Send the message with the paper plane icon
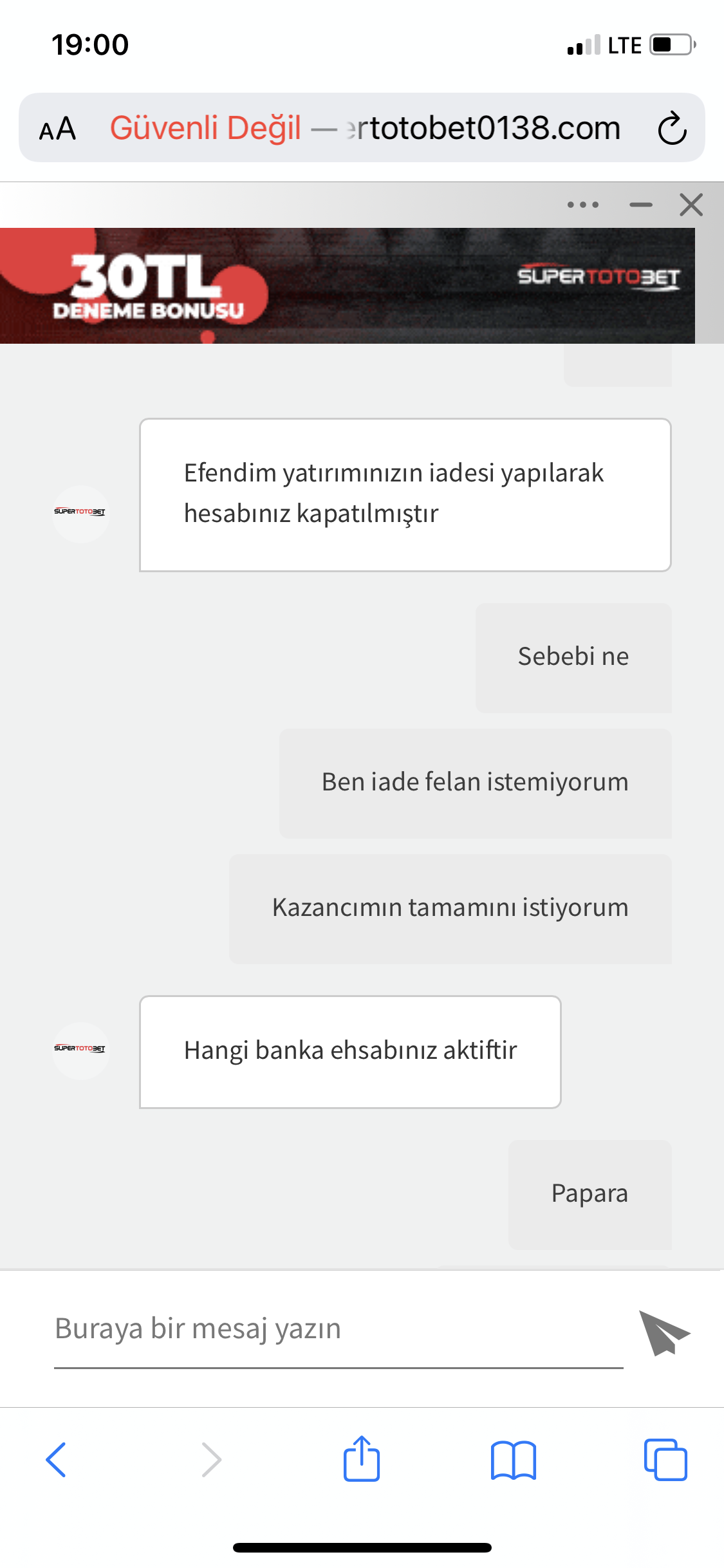This screenshot has height=1568, width=724. click(664, 1332)
